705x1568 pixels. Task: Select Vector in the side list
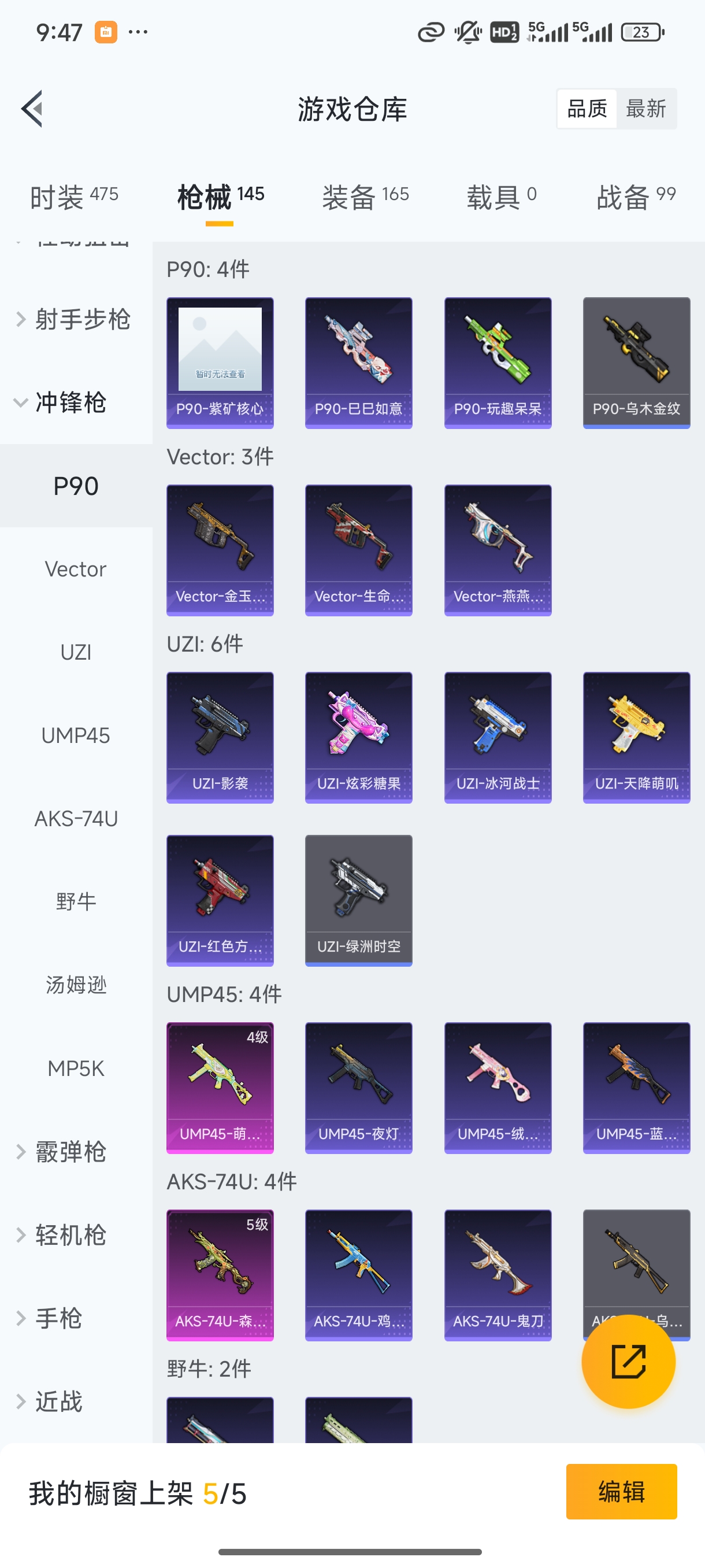(x=76, y=569)
